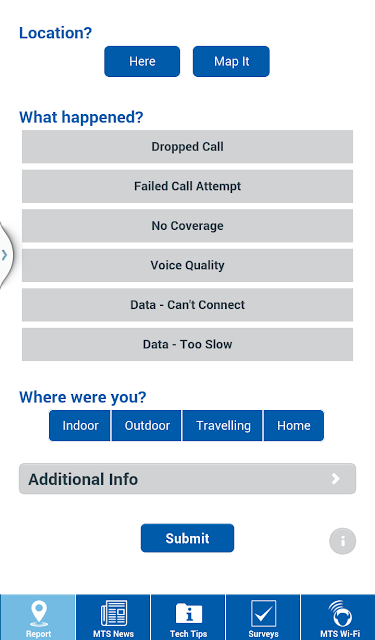The image size is (375, 640).
Task: Select Failed Call Attempt option
Action: pyautogui.click(x=187, y=186)
